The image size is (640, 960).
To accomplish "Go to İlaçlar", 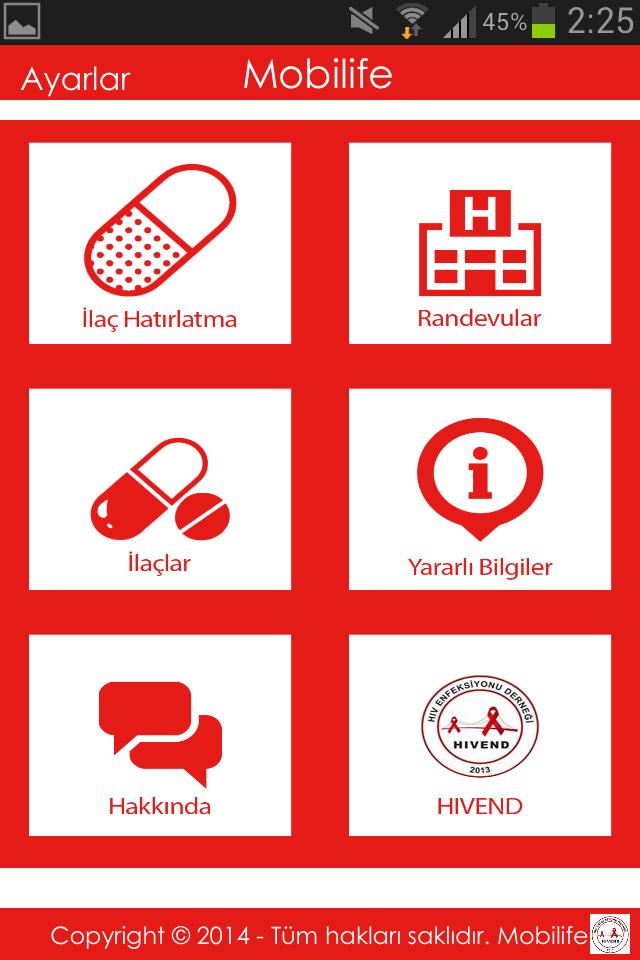I will coord(160,489).
